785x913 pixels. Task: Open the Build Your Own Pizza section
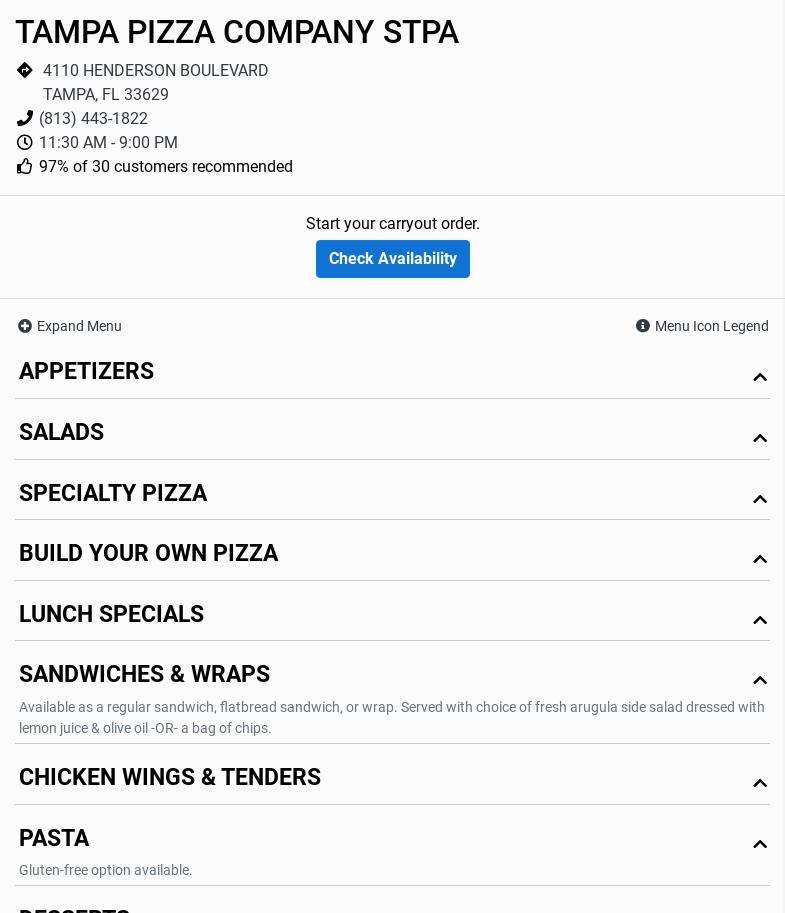click(x=392, y=554)
